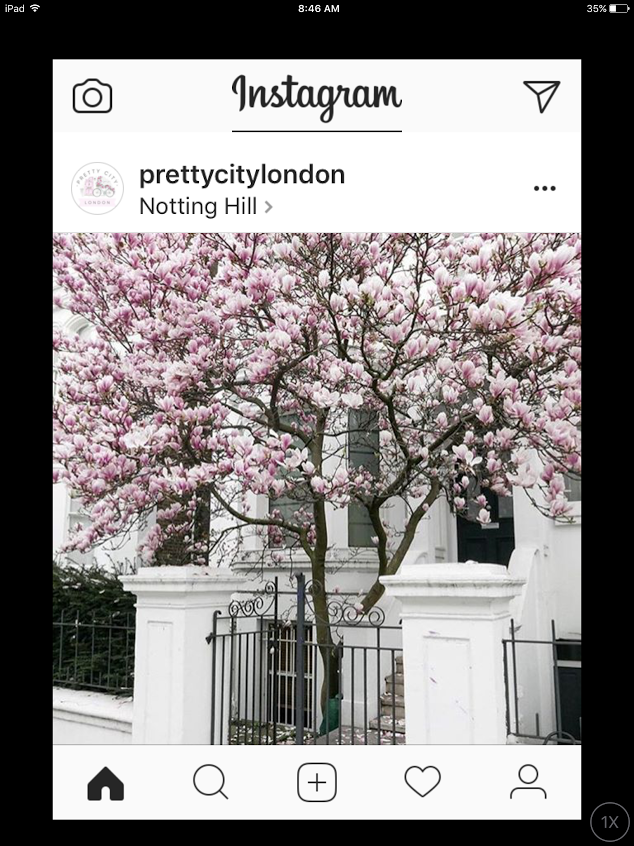Open the activity heart tab

[422, 782]
